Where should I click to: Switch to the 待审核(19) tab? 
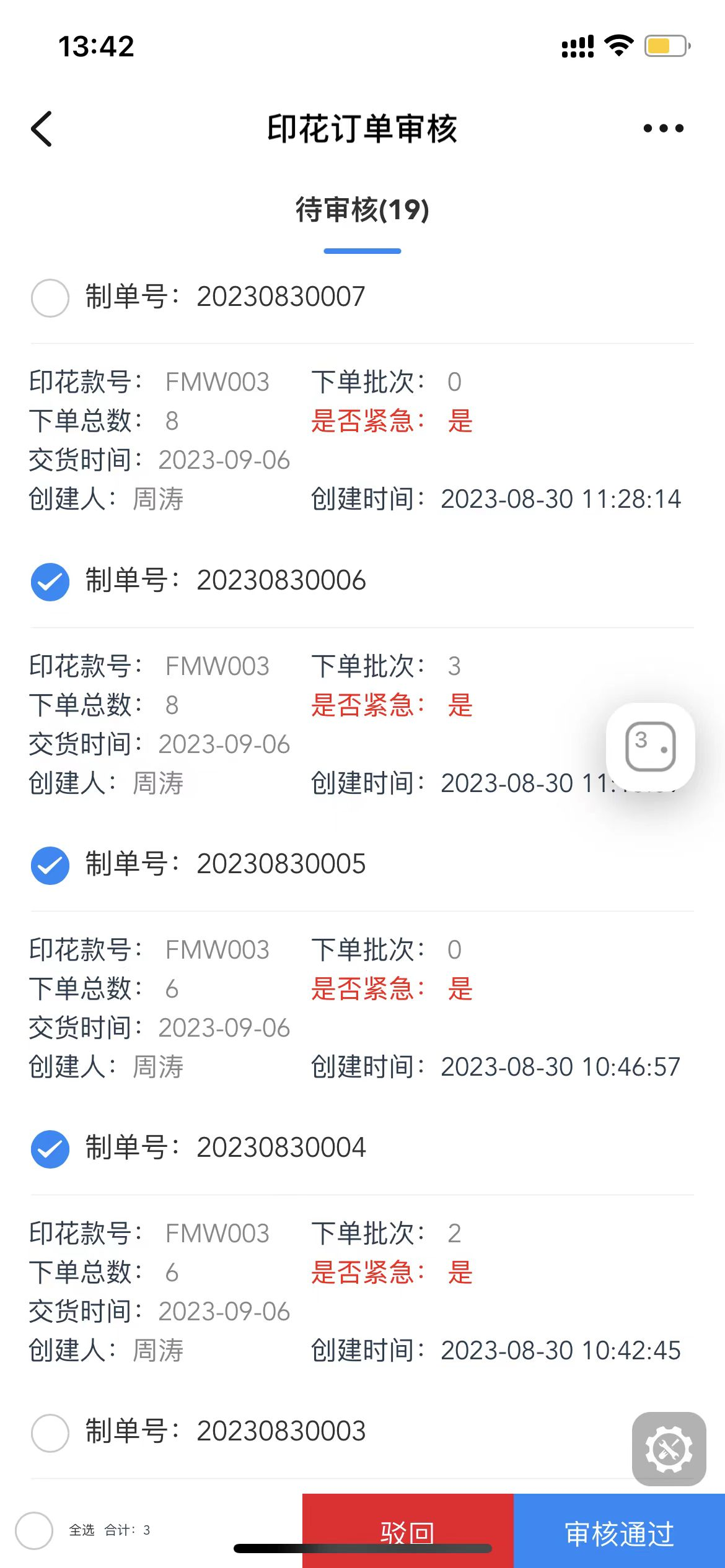[362, 211]
